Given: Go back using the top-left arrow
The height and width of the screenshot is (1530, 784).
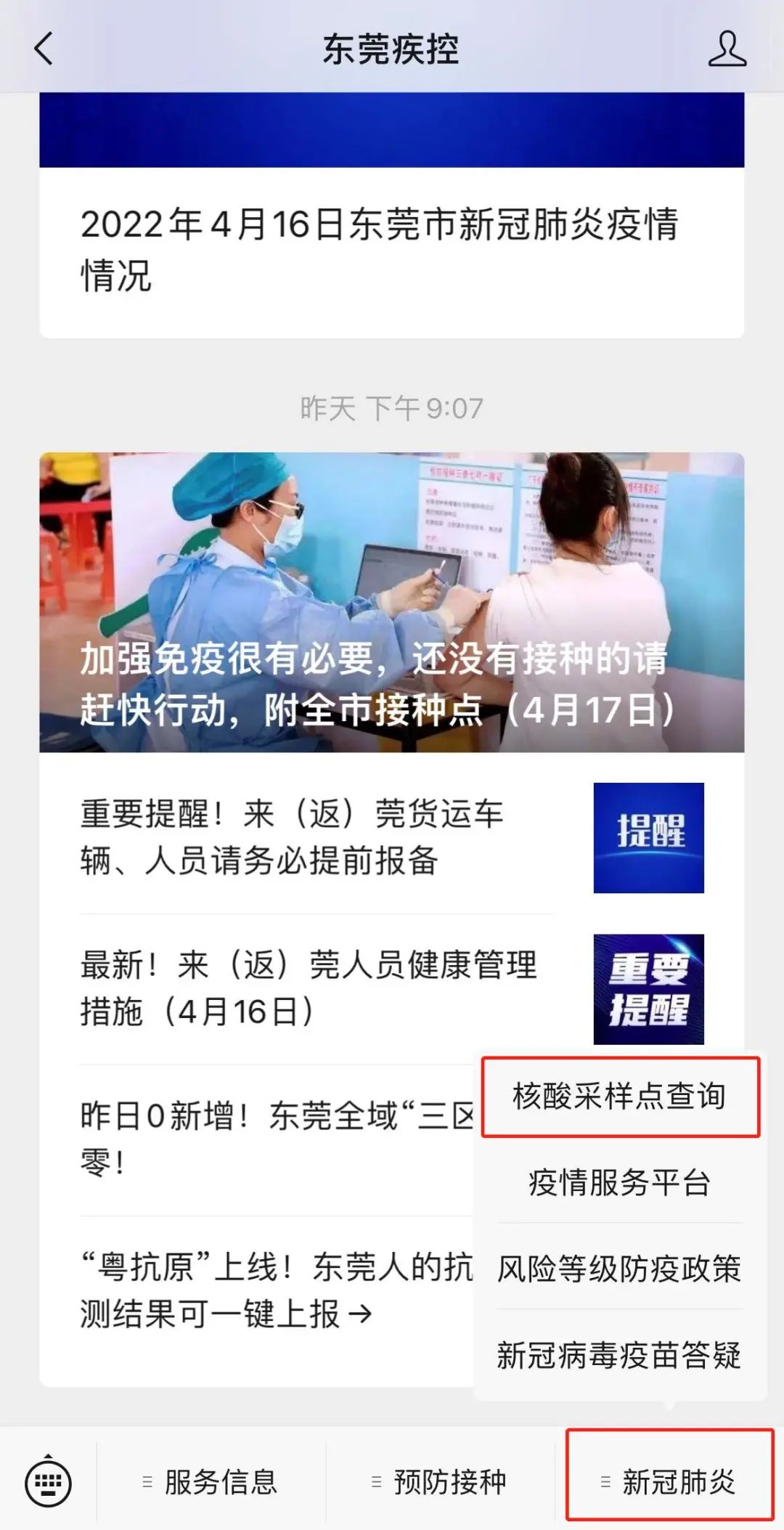Looking at the screenshot, I should [44, 49].
